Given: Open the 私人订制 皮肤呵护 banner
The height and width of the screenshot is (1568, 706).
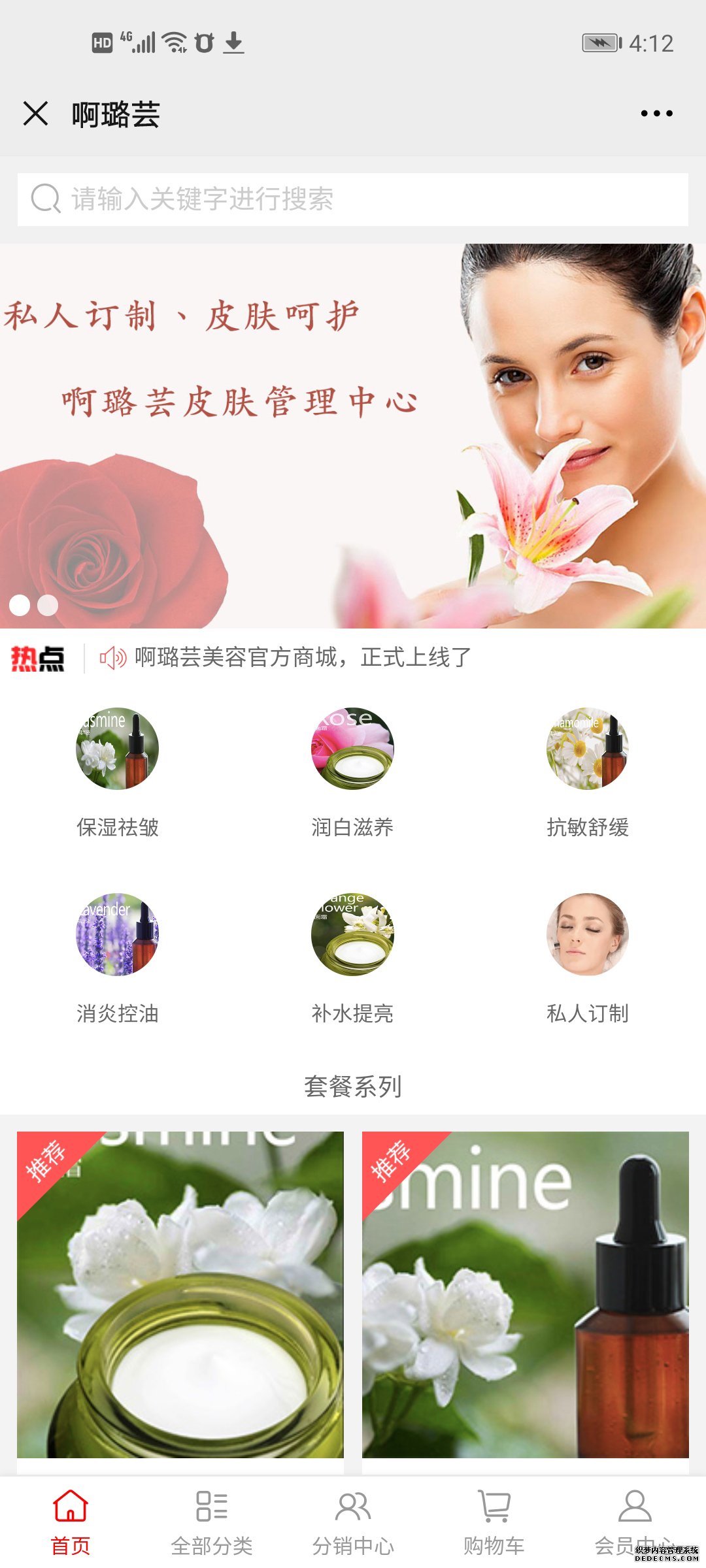Looking at the screenshot, I should (353, 431).
